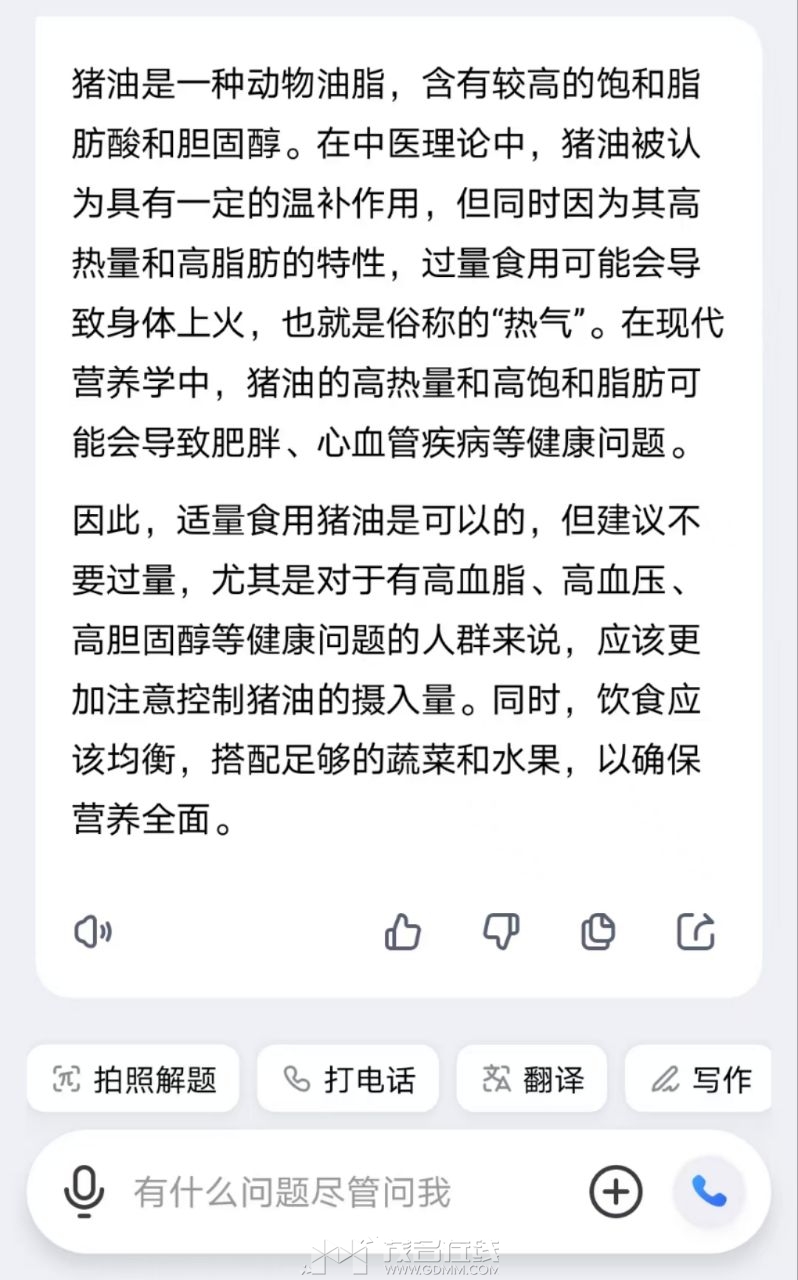Copy the answer text
Image resolution: width=798 pixels, height=1280 pixels.
[x=598, y=932]
